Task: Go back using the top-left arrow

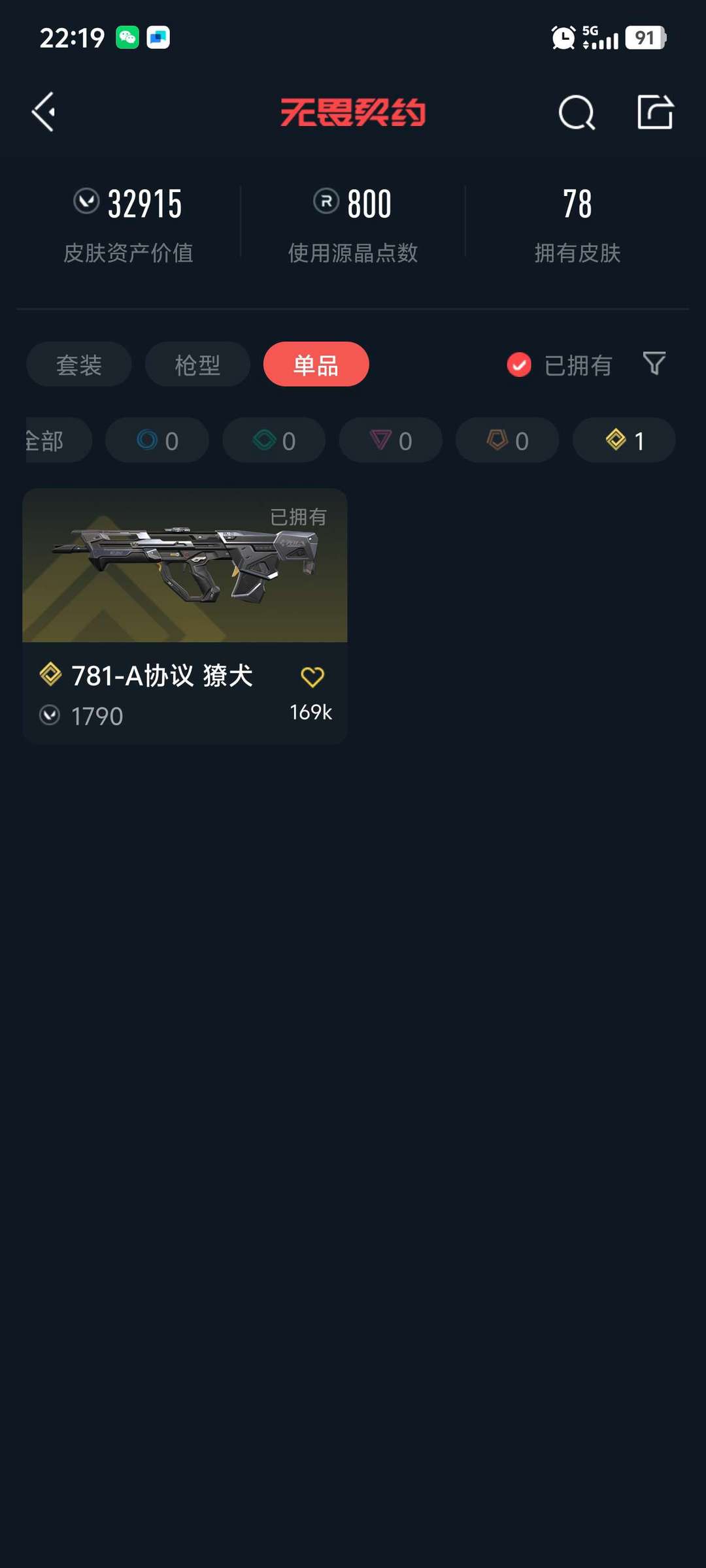Action: coord(44,112)
